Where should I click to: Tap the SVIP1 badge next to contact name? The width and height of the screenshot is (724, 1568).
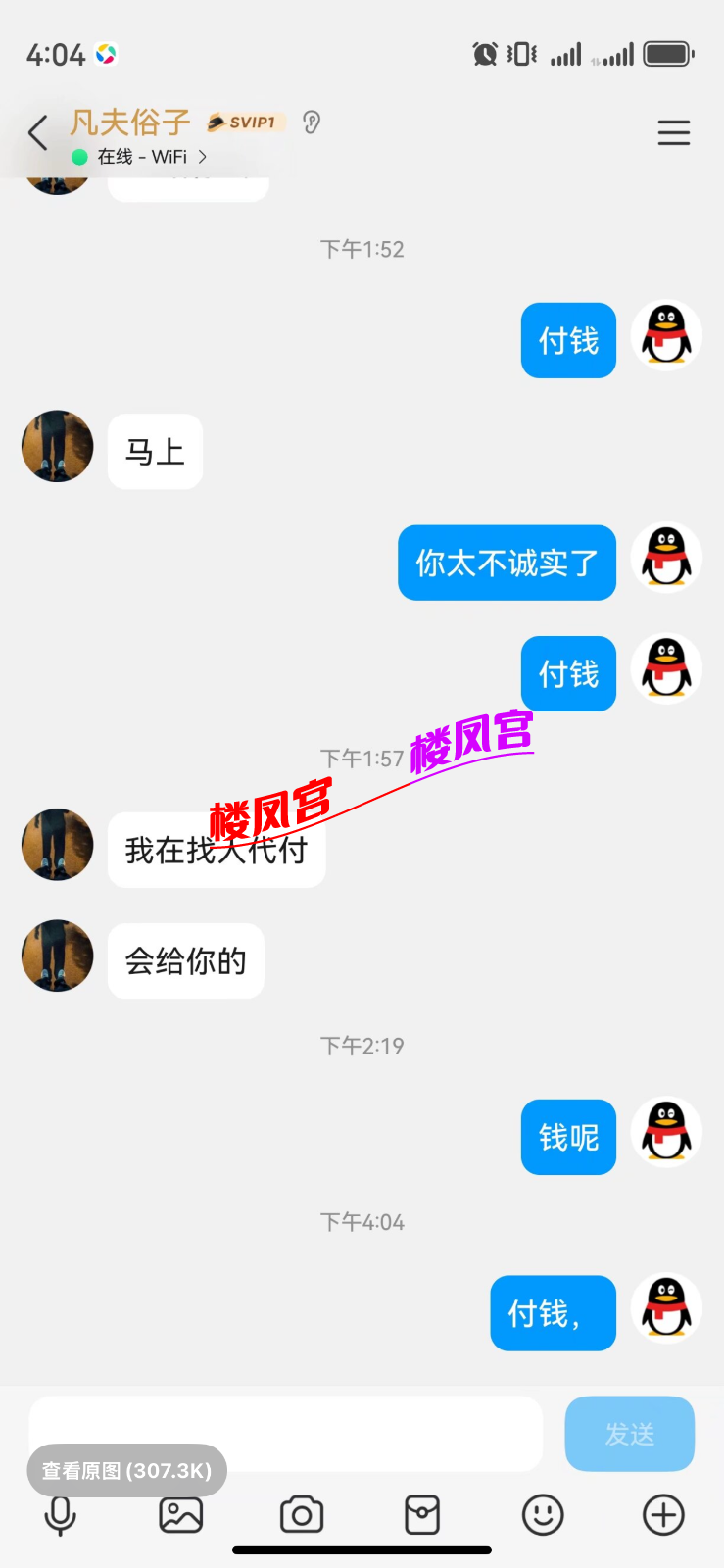pyautogui.click(x=244, y=121)
